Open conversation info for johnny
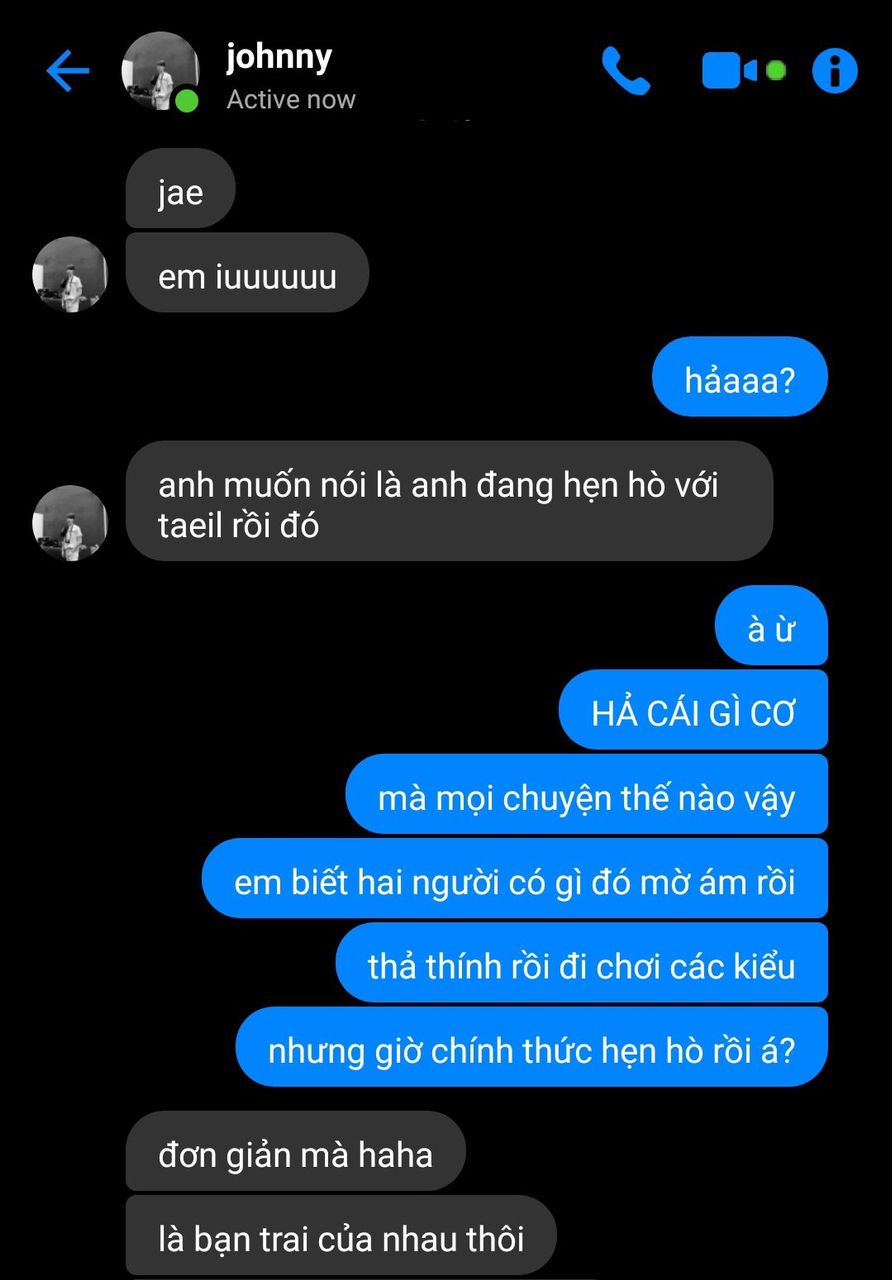 pos(834,72)
